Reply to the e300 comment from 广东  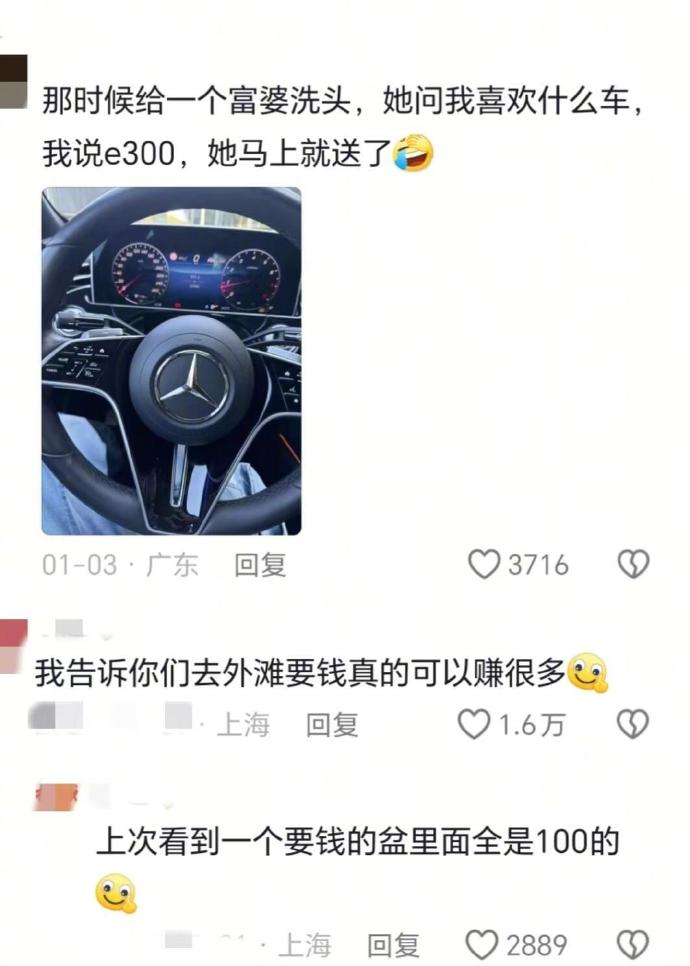260,565
